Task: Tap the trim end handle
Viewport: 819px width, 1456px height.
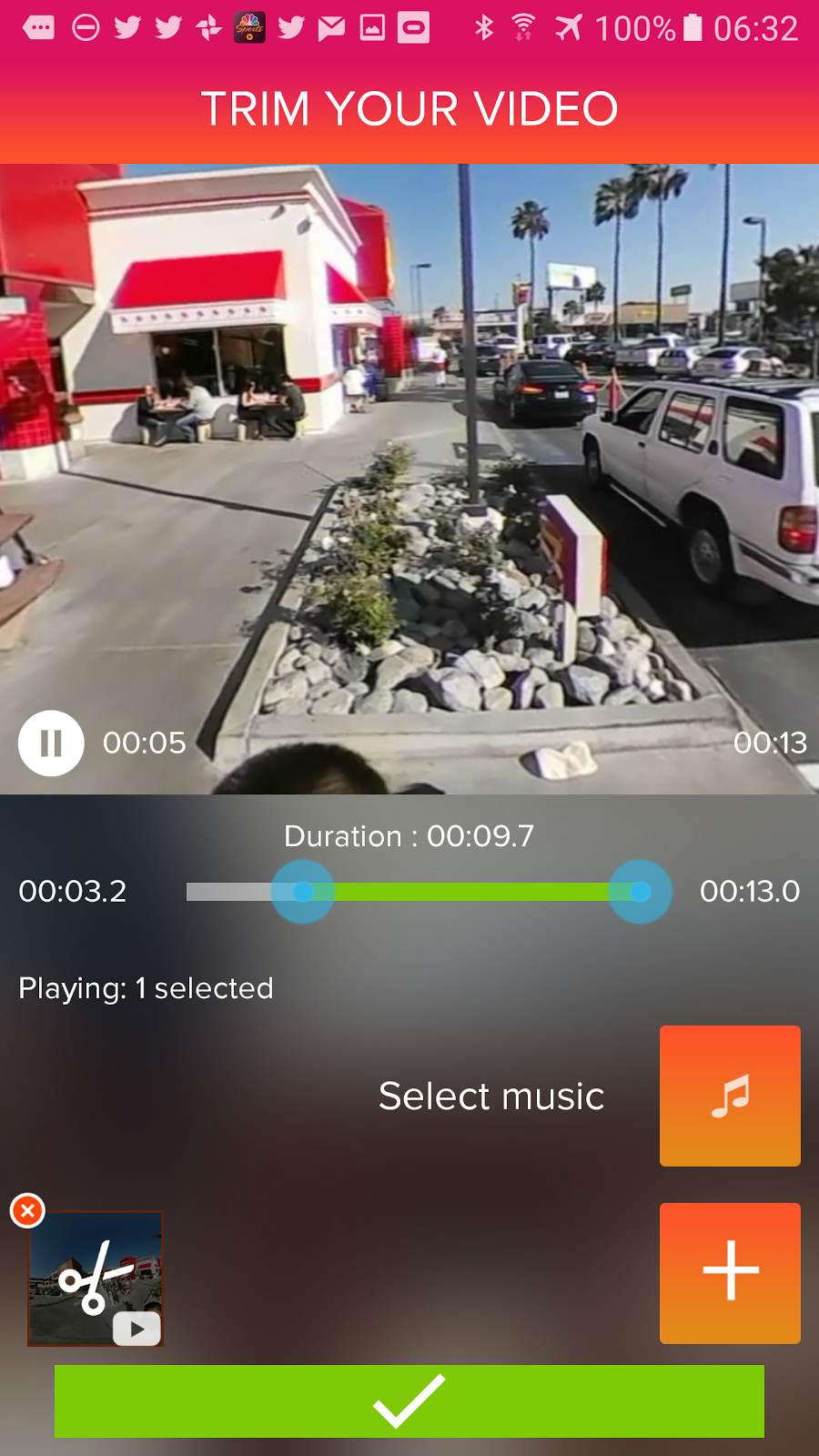Action: pos(640,892)
